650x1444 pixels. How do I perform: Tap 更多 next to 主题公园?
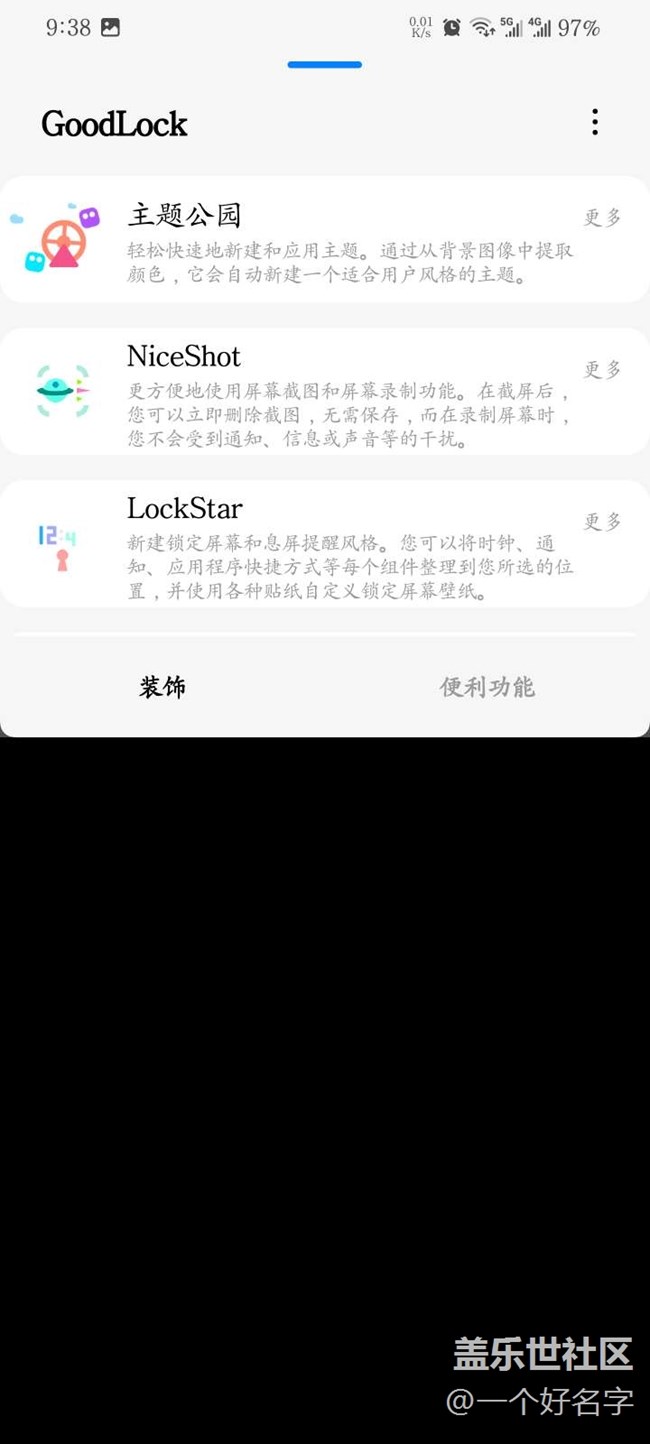pyautogui.click(x=603, y=217)
